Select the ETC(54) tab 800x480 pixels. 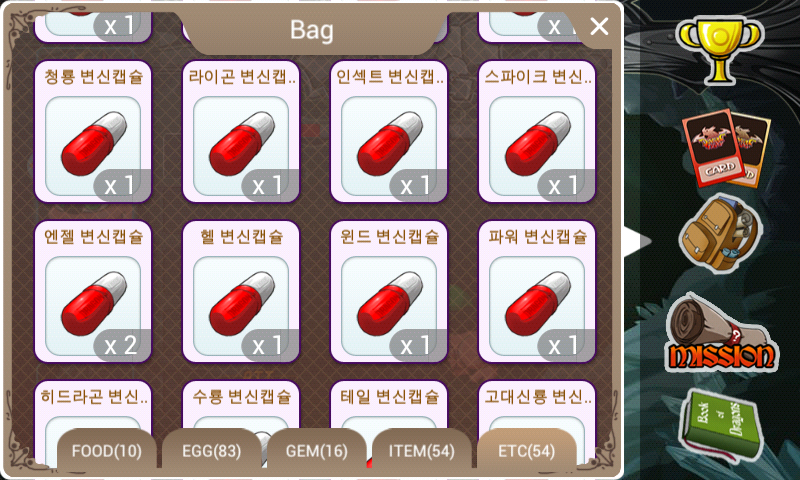(x=527, y=449)
